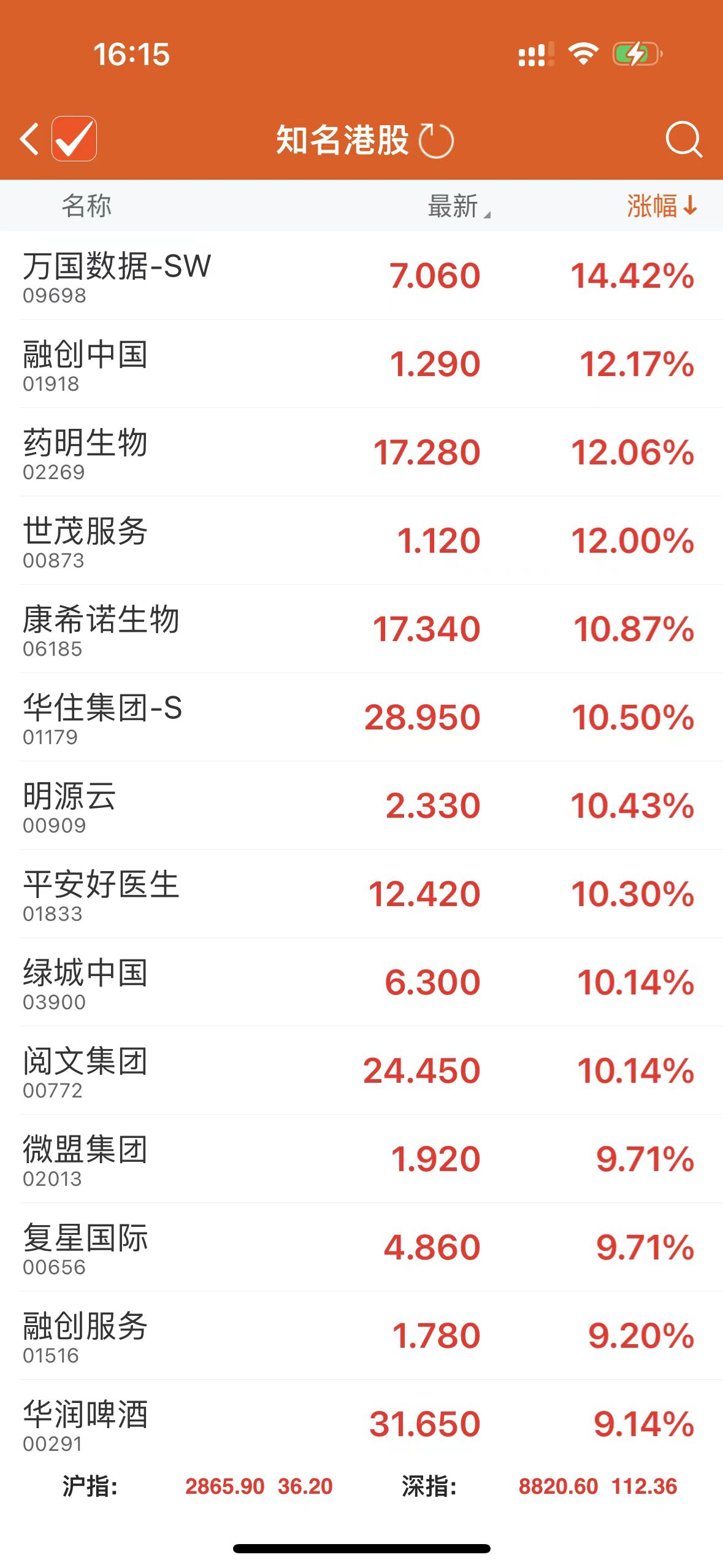Open 明源云 stock row

point(361,805)
